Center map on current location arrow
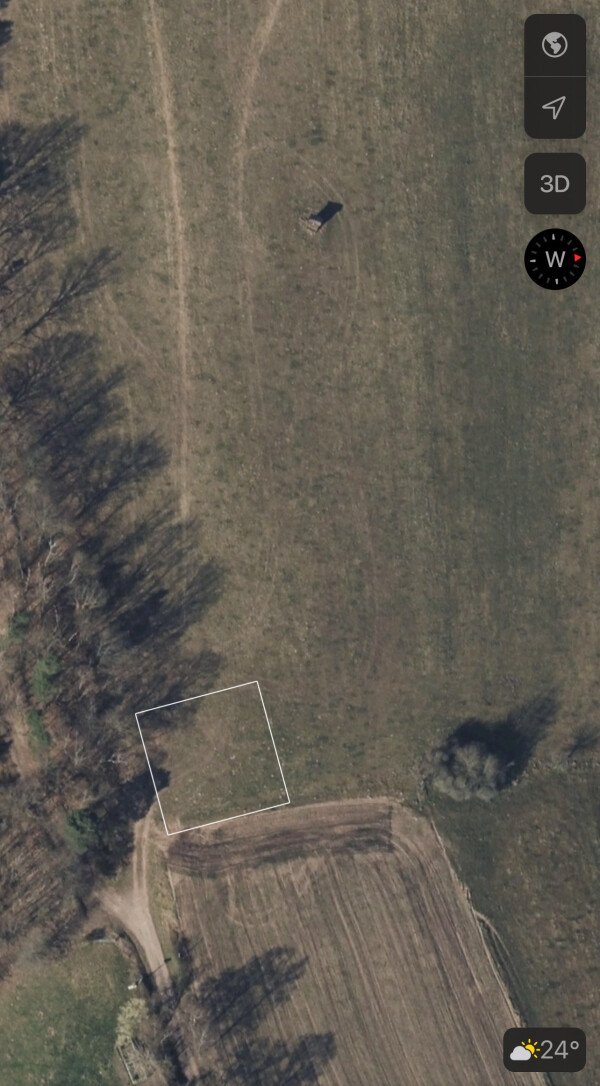 [555, 107]
